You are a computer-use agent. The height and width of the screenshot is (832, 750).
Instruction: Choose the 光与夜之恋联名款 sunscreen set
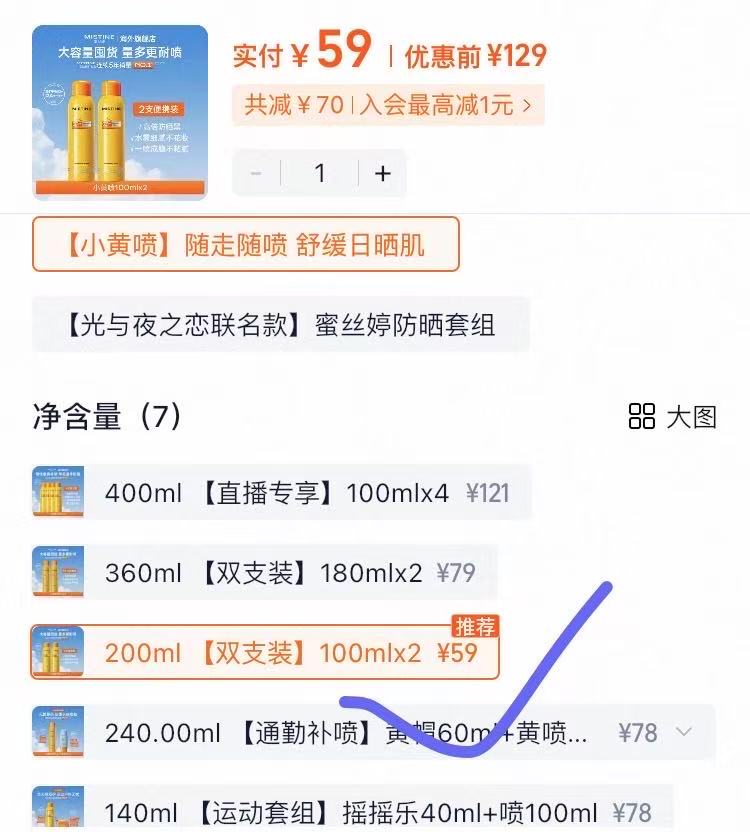tap(280, 325)
